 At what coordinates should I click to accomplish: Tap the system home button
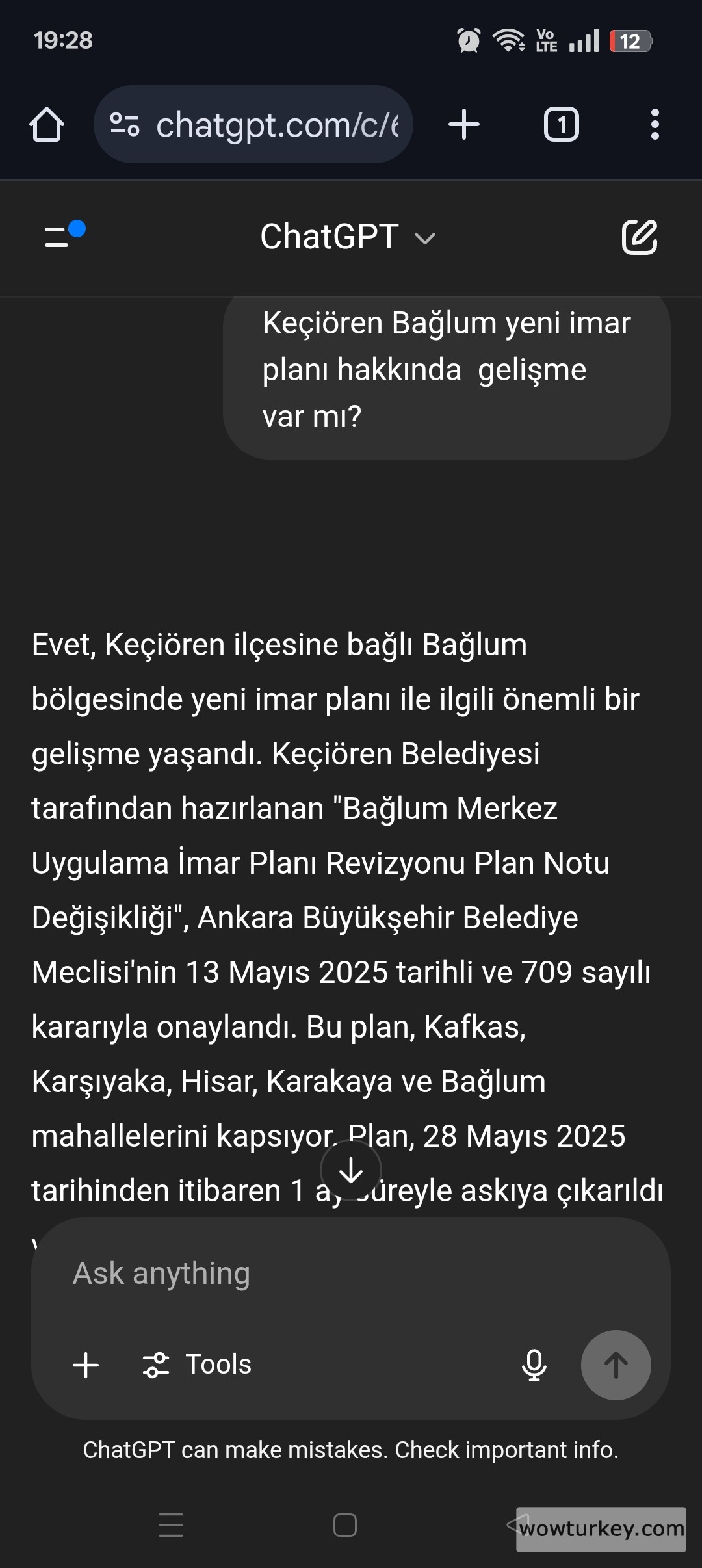tap(344, 1524)
